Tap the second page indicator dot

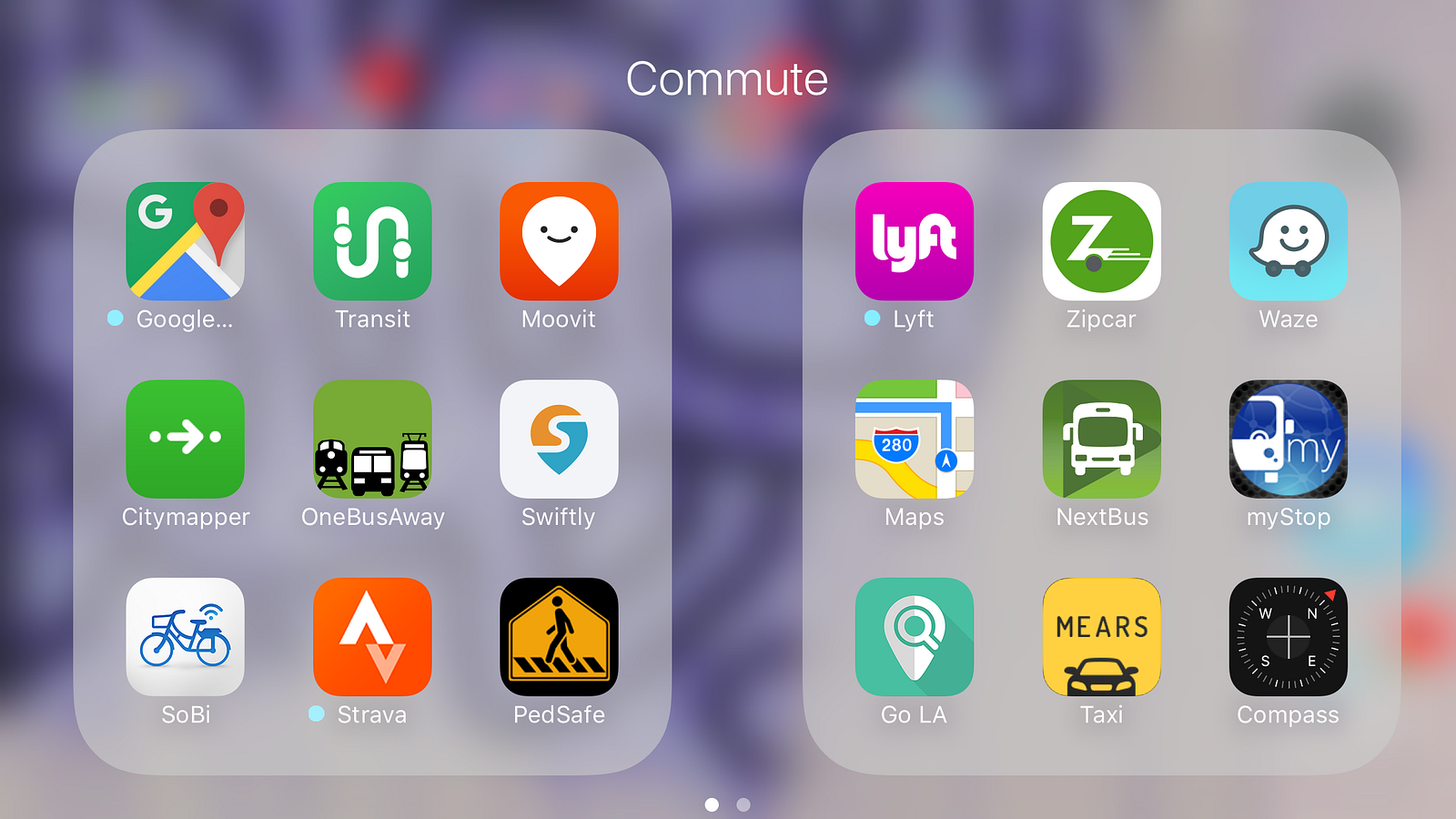(x=743, y=804)
